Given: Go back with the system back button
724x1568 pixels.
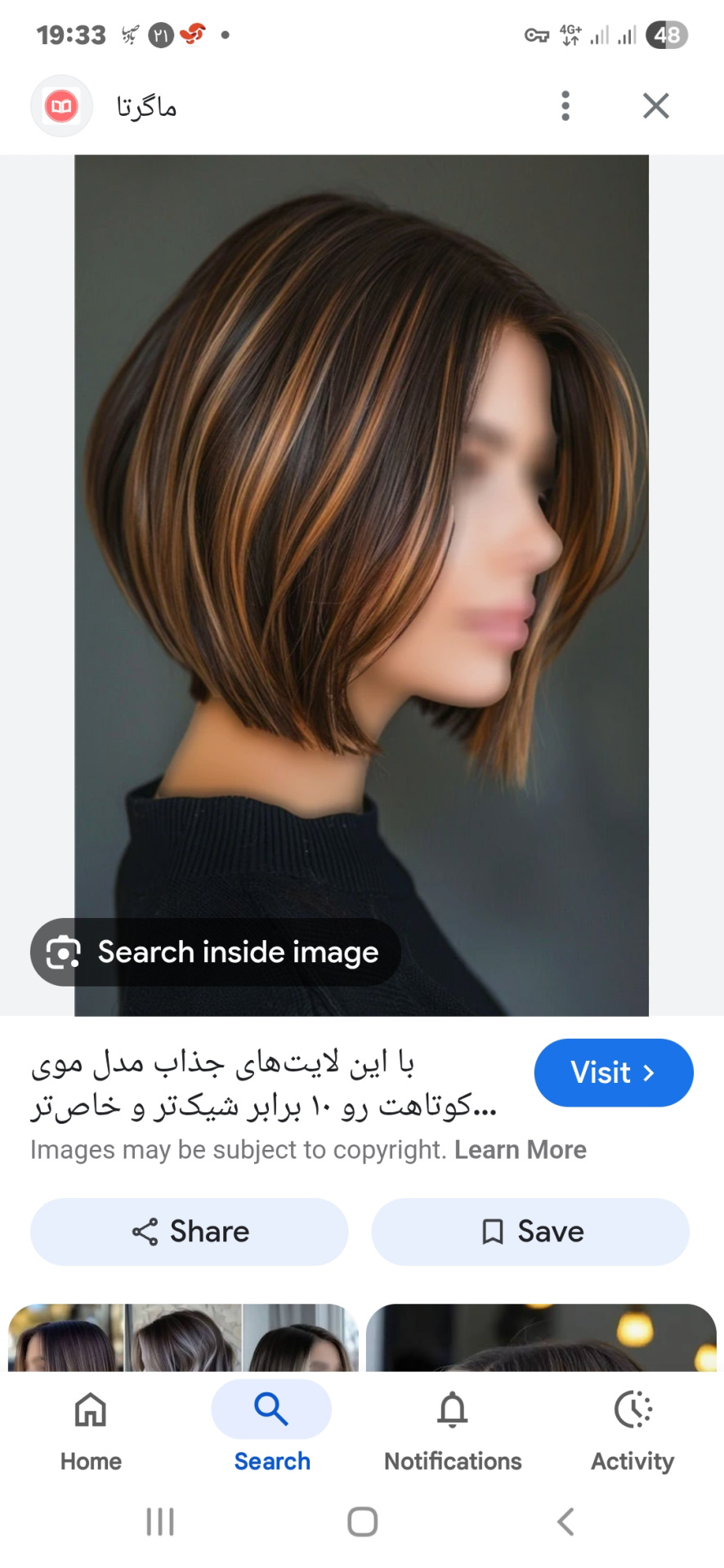Looking at the screenshot, I should tap(565, 1521).
